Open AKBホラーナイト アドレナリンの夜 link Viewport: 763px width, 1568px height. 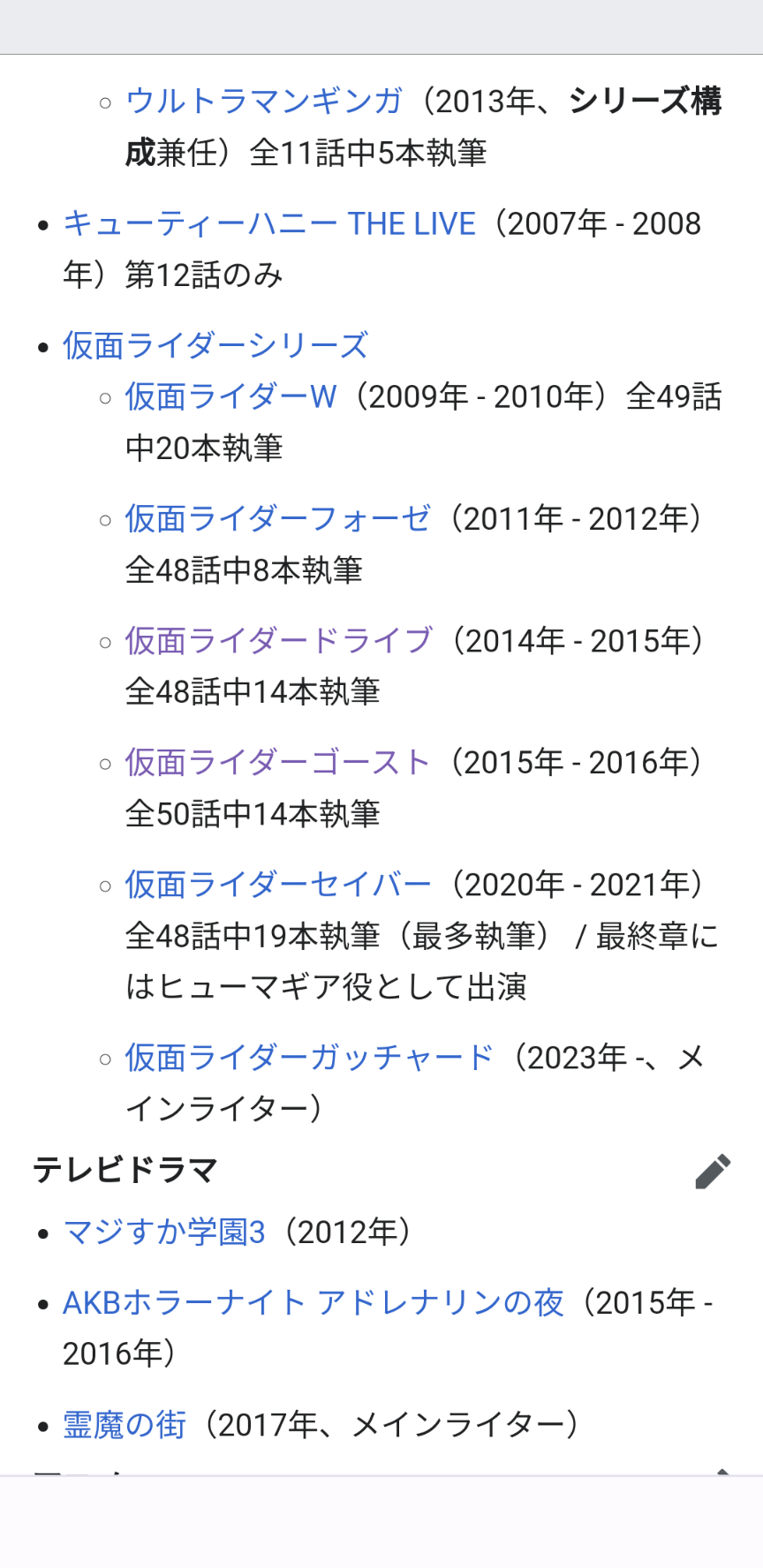(x=313, y=1303)
